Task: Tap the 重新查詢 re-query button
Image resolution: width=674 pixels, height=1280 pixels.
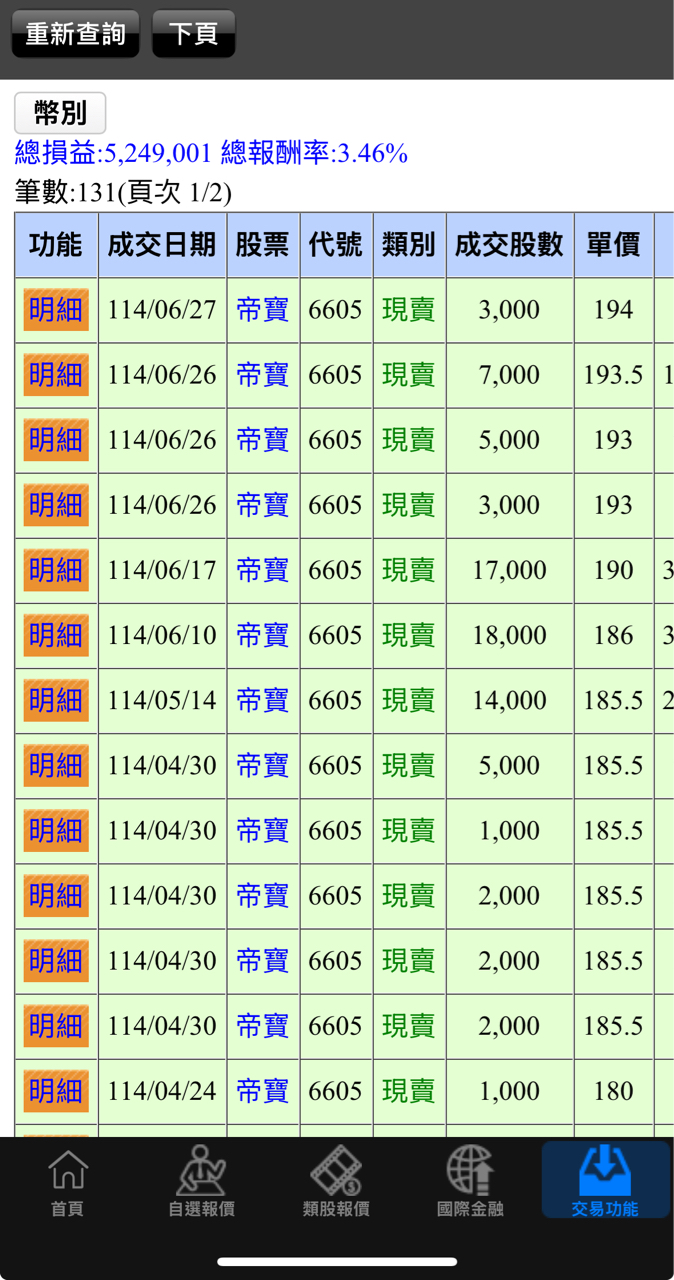Action: (x=75, y=34)
